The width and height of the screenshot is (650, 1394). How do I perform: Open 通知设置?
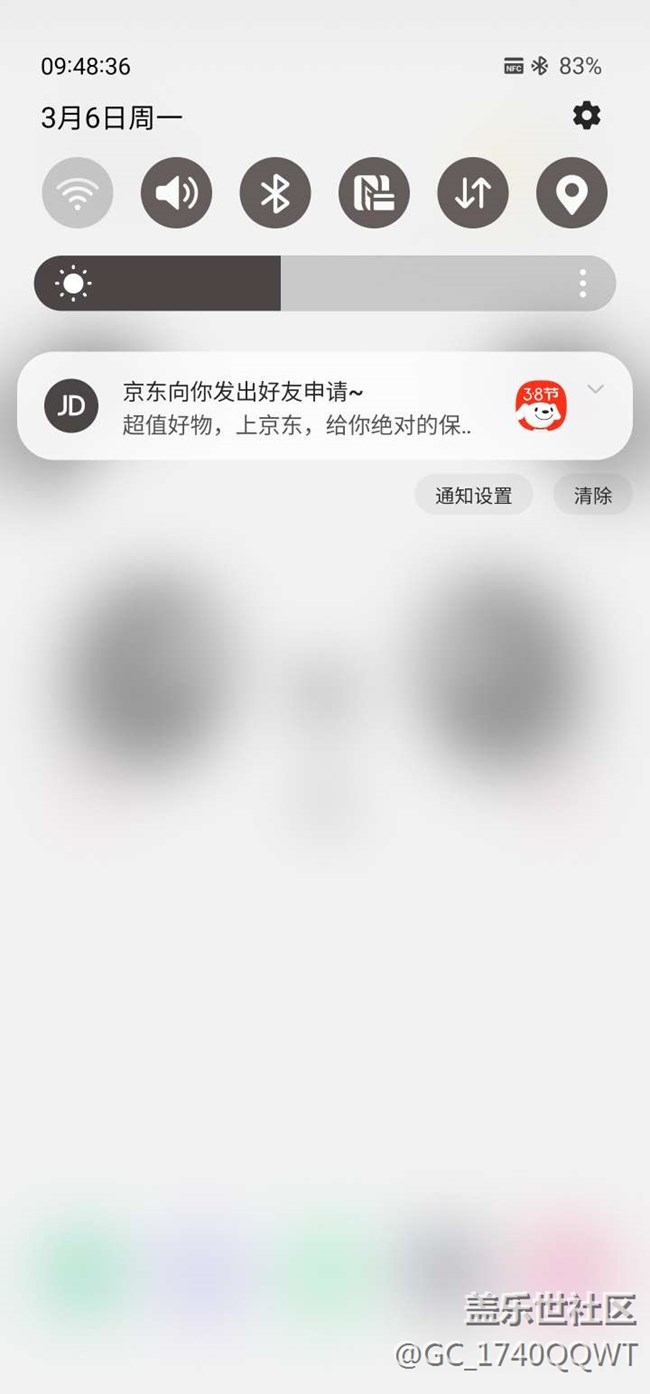click(473, 495)
